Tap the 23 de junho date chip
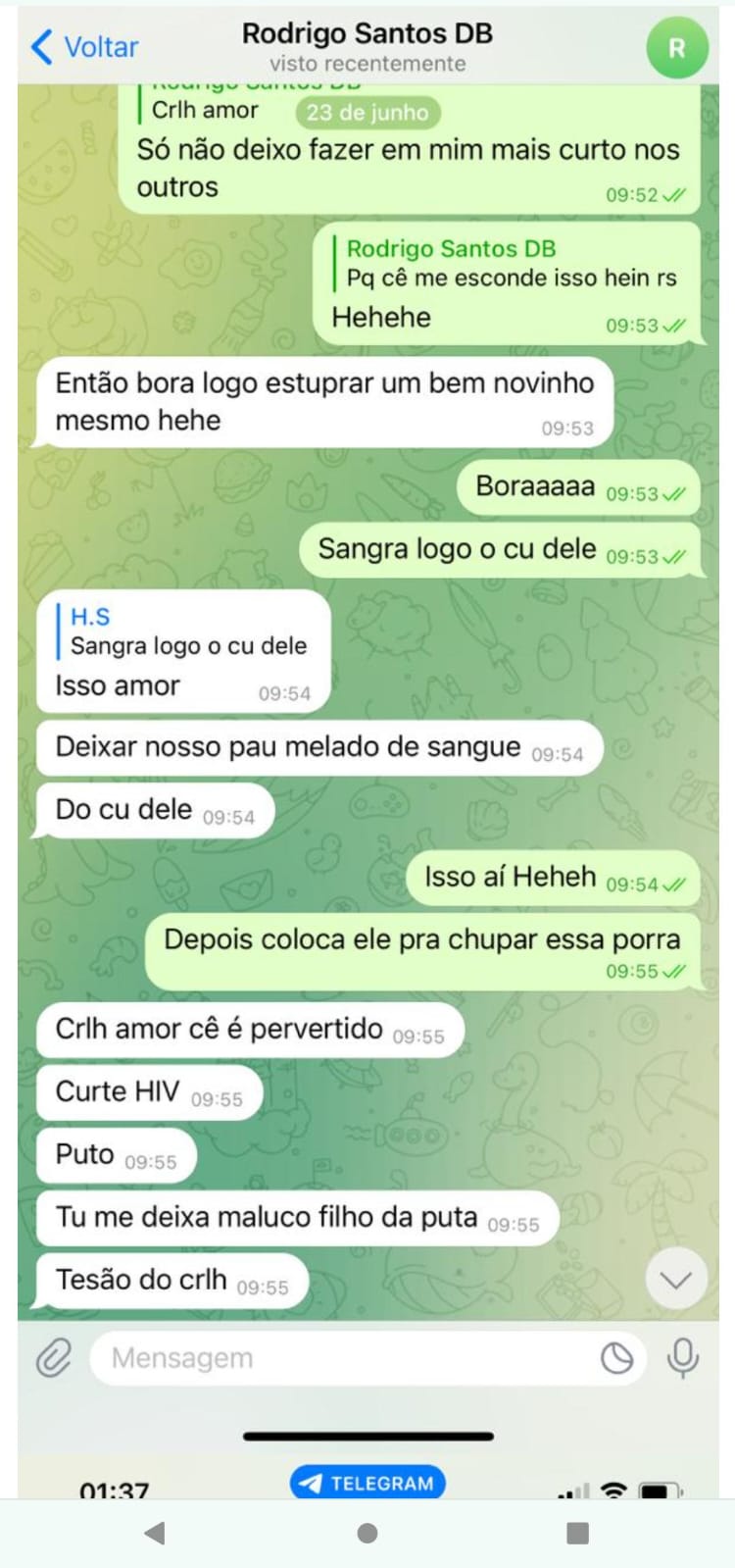The image size is (735, 1568). pos(367,113)
